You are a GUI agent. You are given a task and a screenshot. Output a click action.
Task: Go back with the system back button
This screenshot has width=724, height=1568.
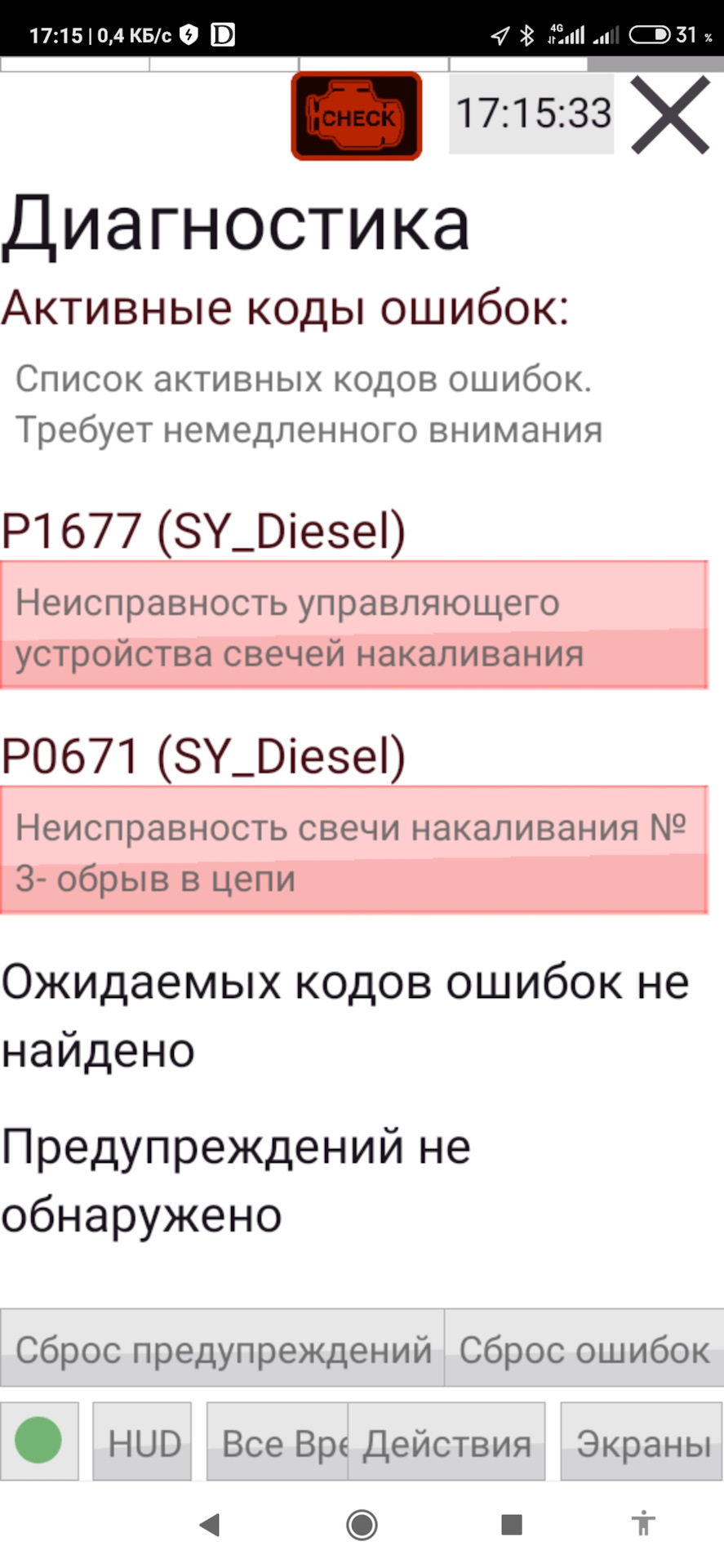(210, 1524)
